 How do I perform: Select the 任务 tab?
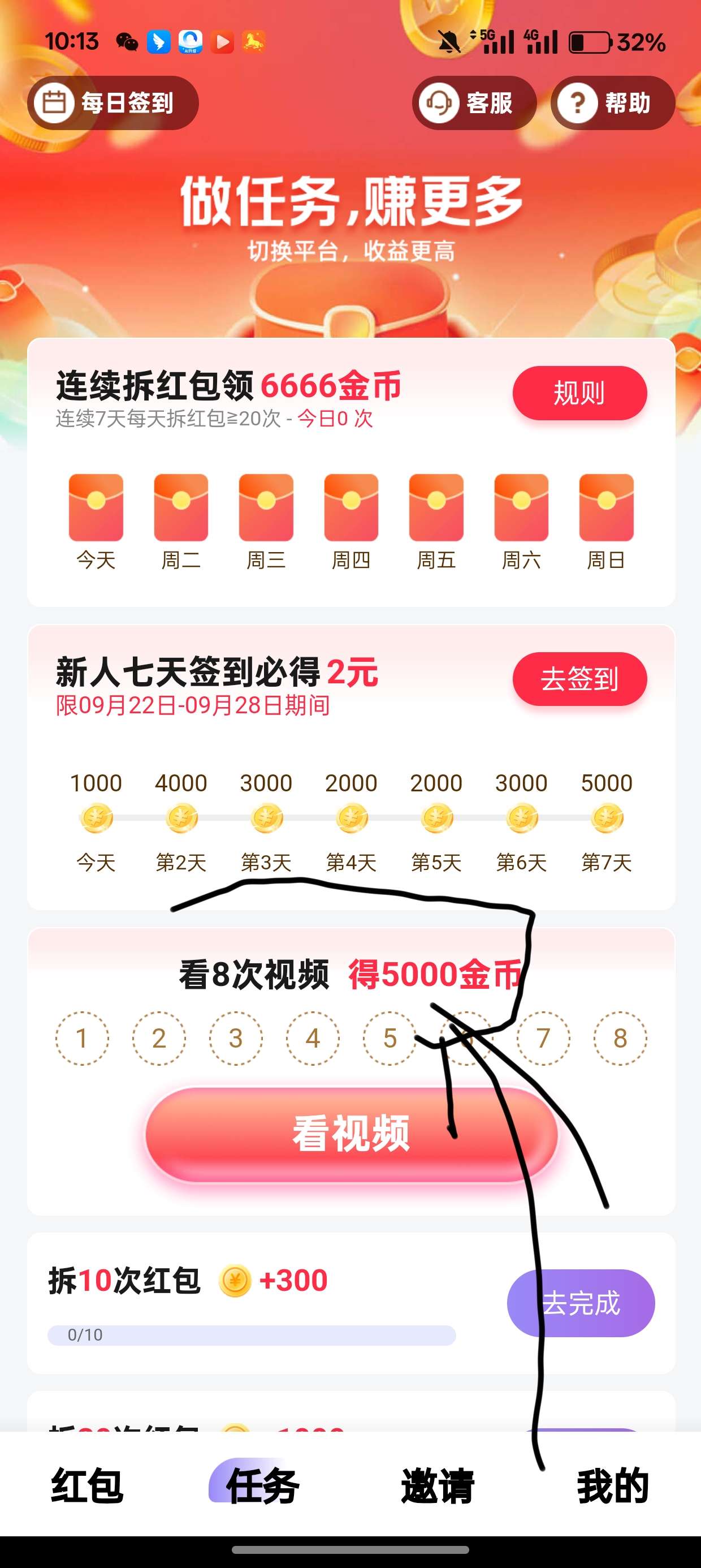(x=262, y=1485)
